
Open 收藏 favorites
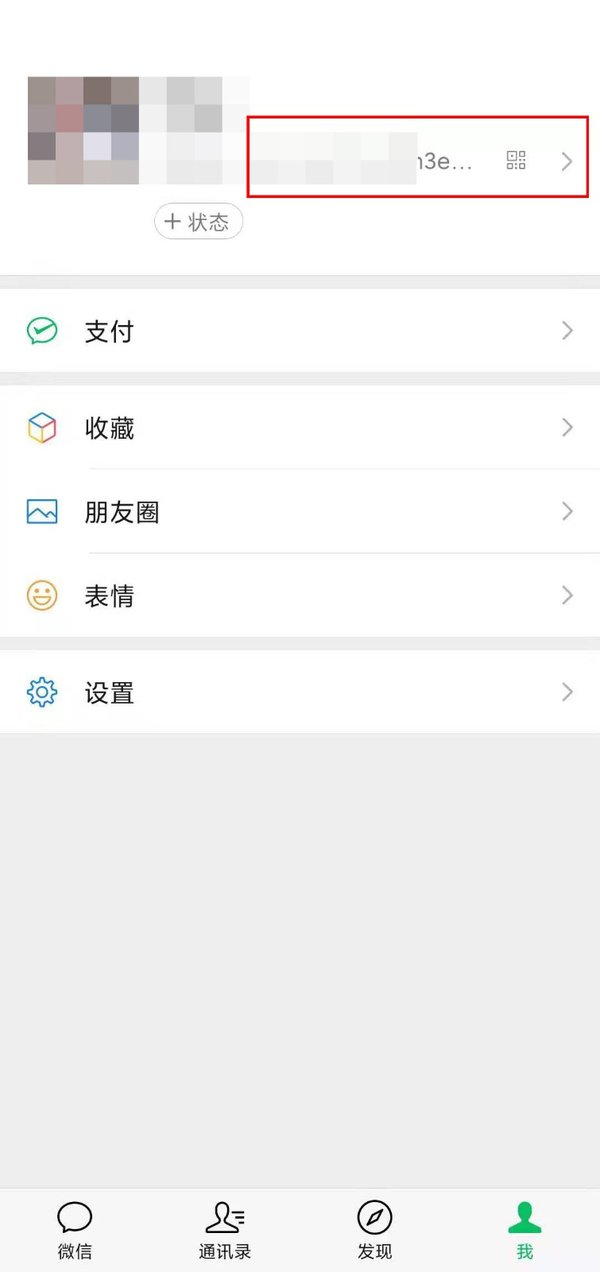[x=300, y=428]
